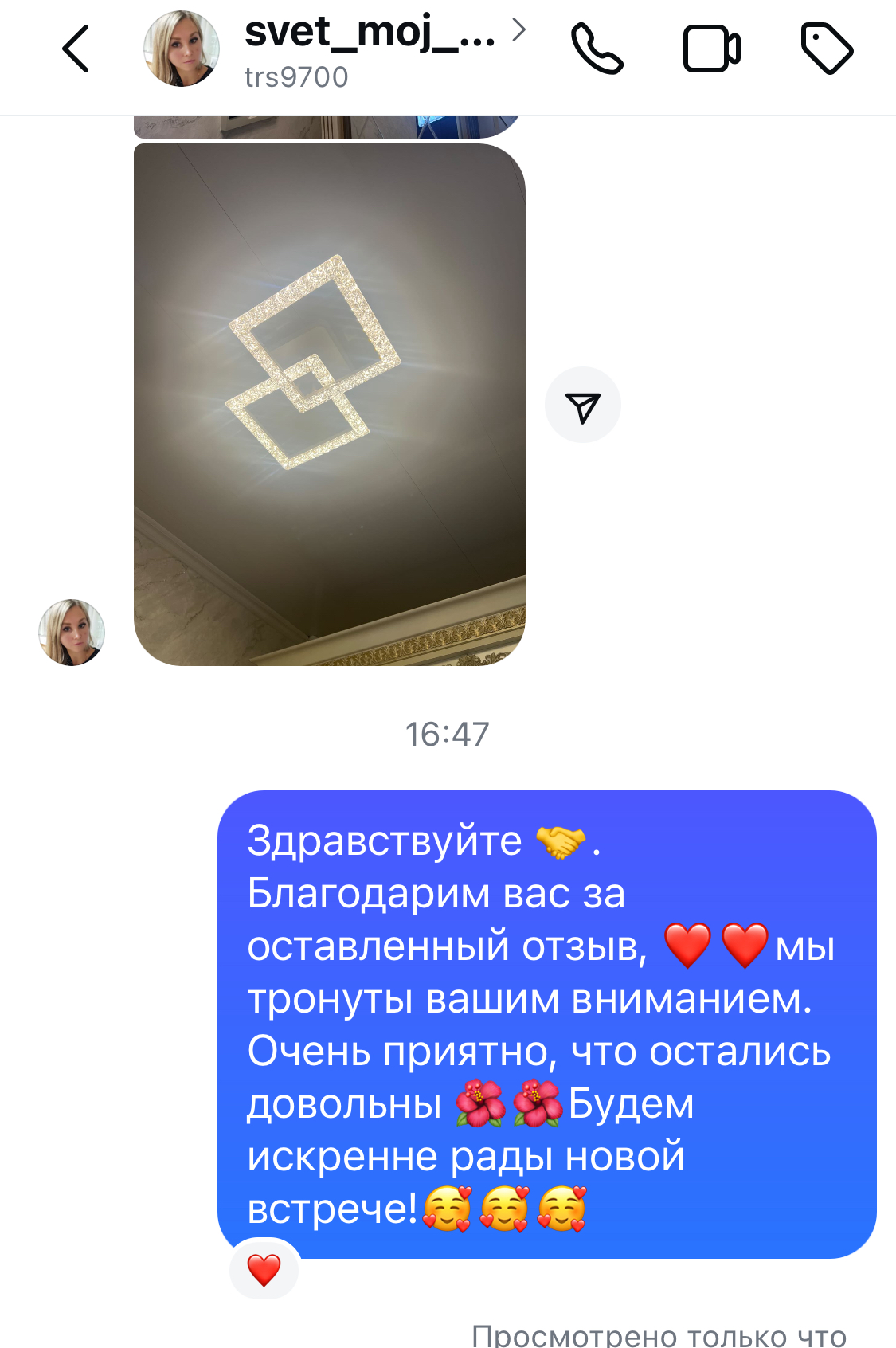This screenshot has height=1348, width=896.
Task: Open the chandelier photo in the chat
Action: pos(329,404)
